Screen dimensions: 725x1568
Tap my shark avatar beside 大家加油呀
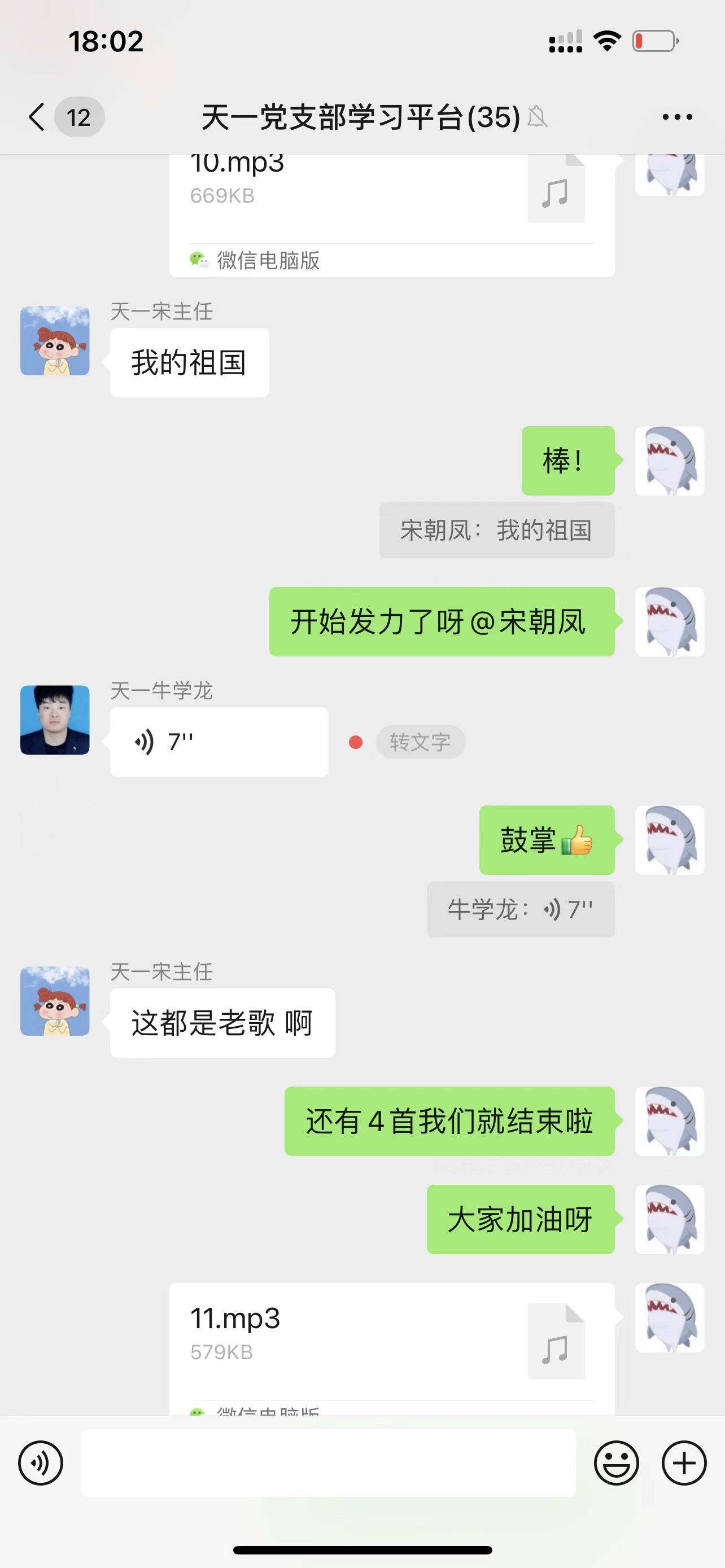(x=669, y=1219)
